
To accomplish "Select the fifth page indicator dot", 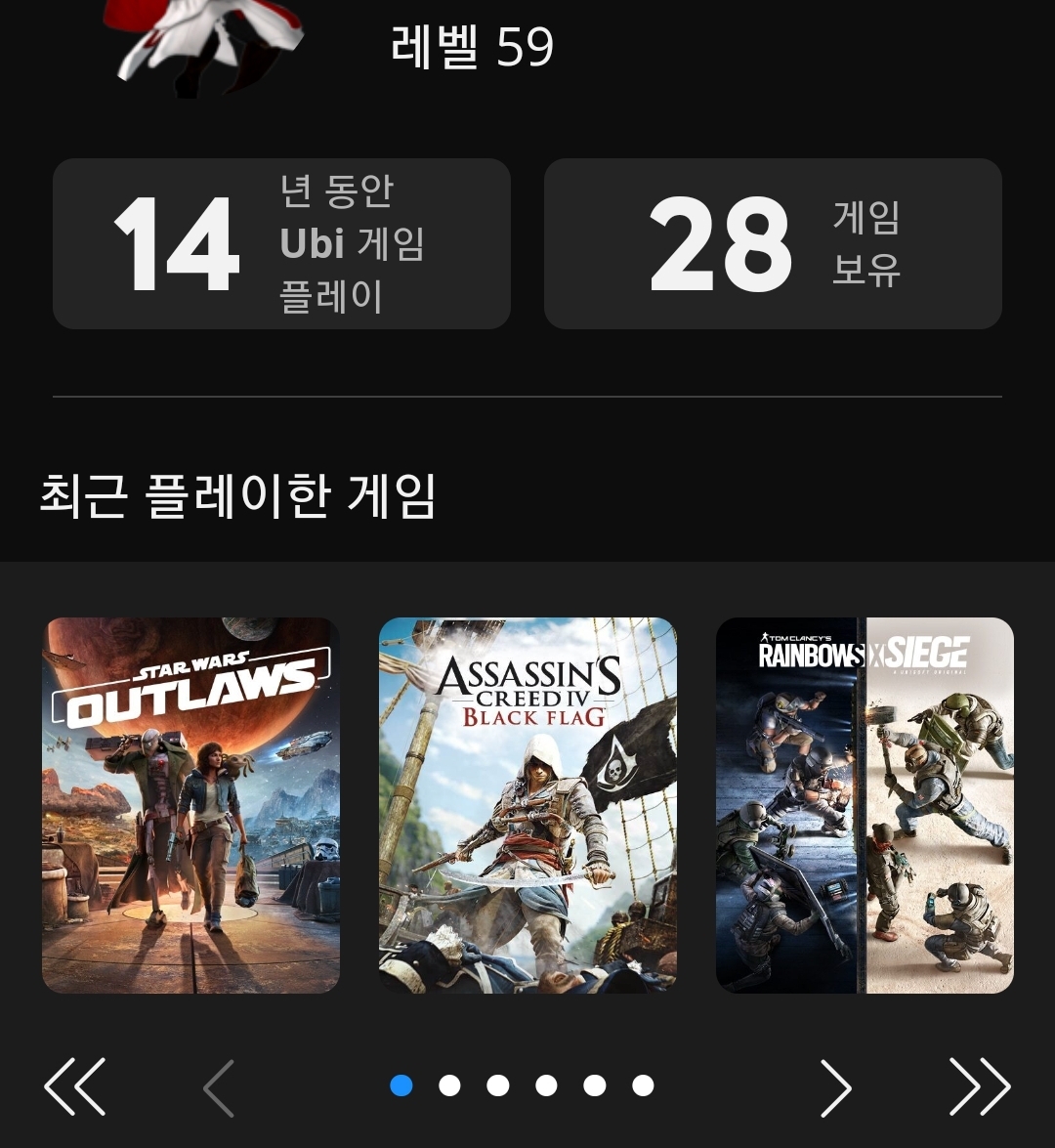I will (594, 1085).
